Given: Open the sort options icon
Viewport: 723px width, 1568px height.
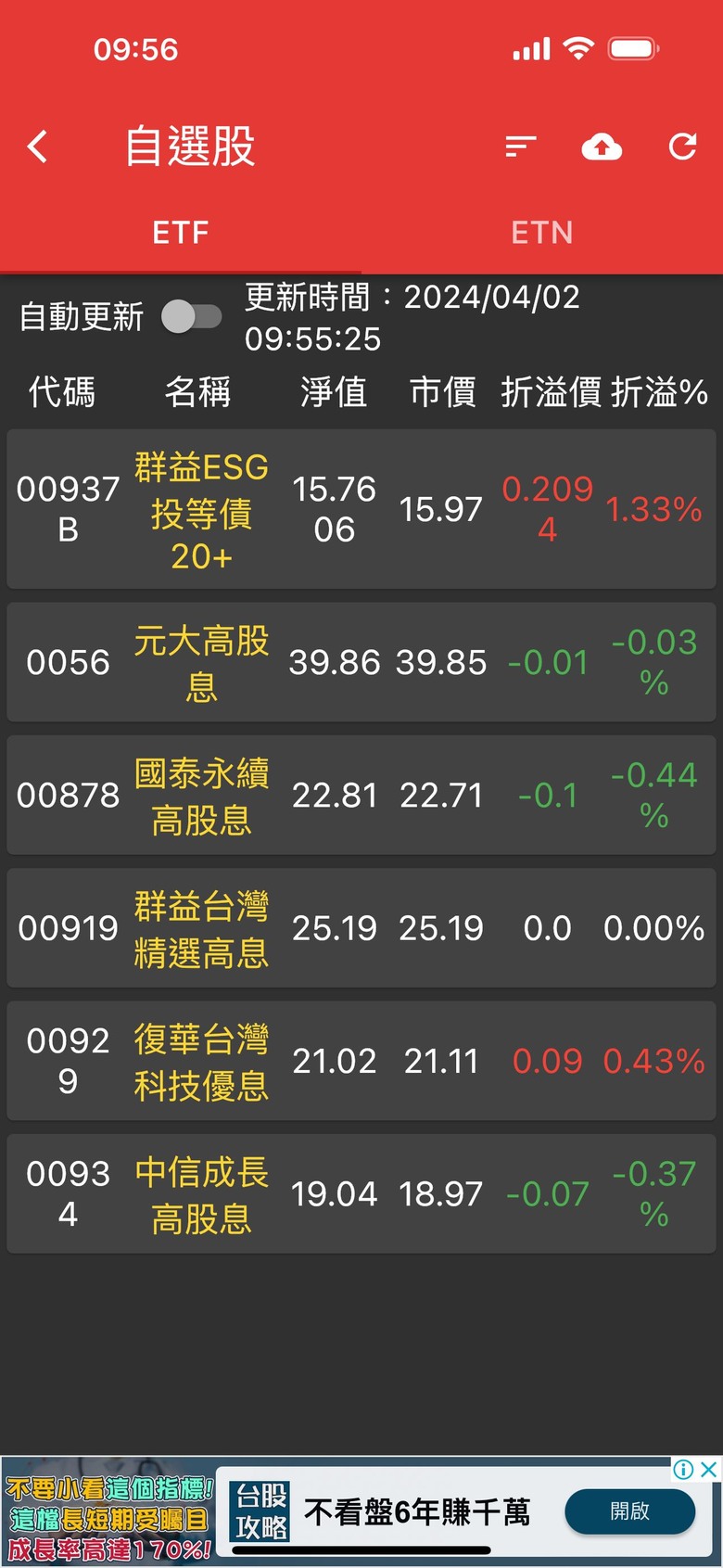Looking at the screenshot, I should click(x=521, y=147).
